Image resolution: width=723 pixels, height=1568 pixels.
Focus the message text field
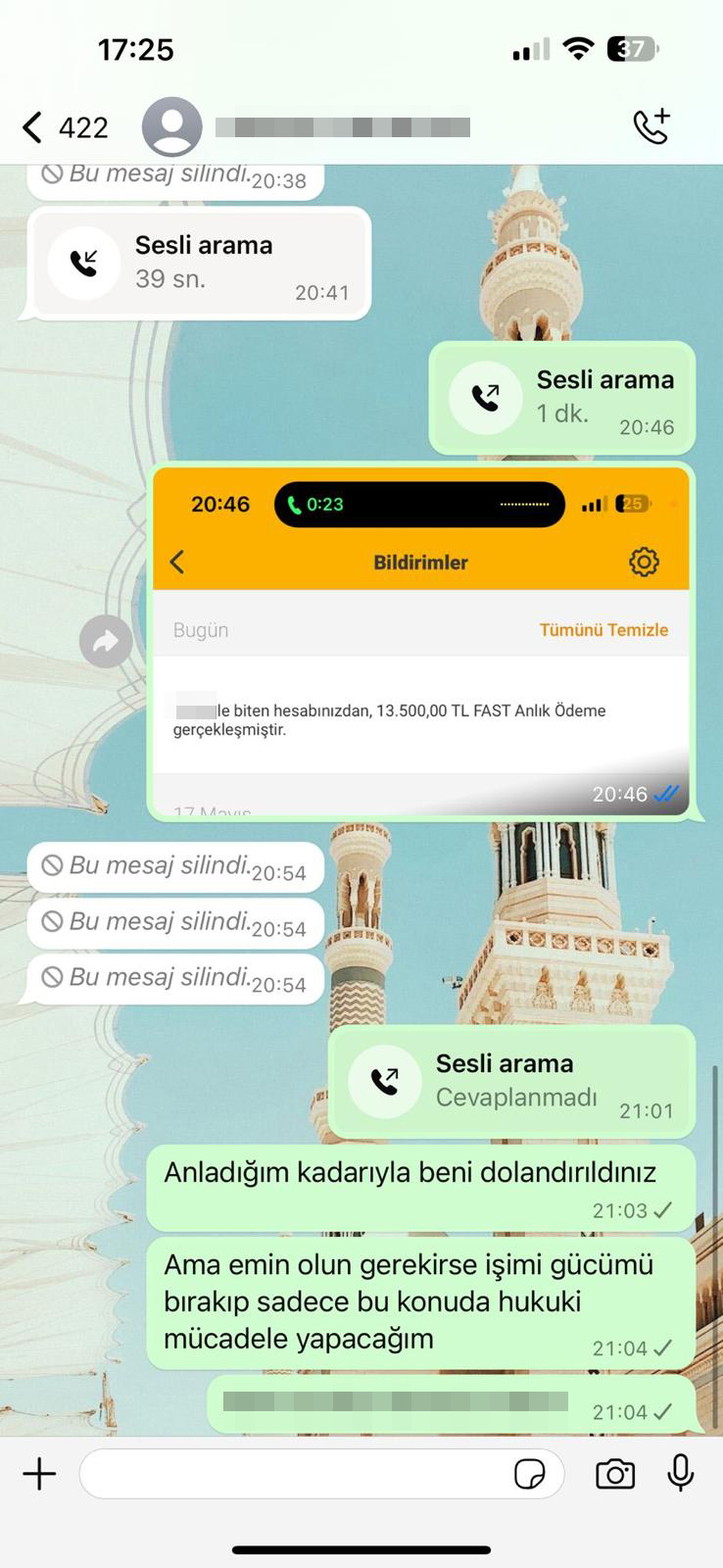[294, 1474]
